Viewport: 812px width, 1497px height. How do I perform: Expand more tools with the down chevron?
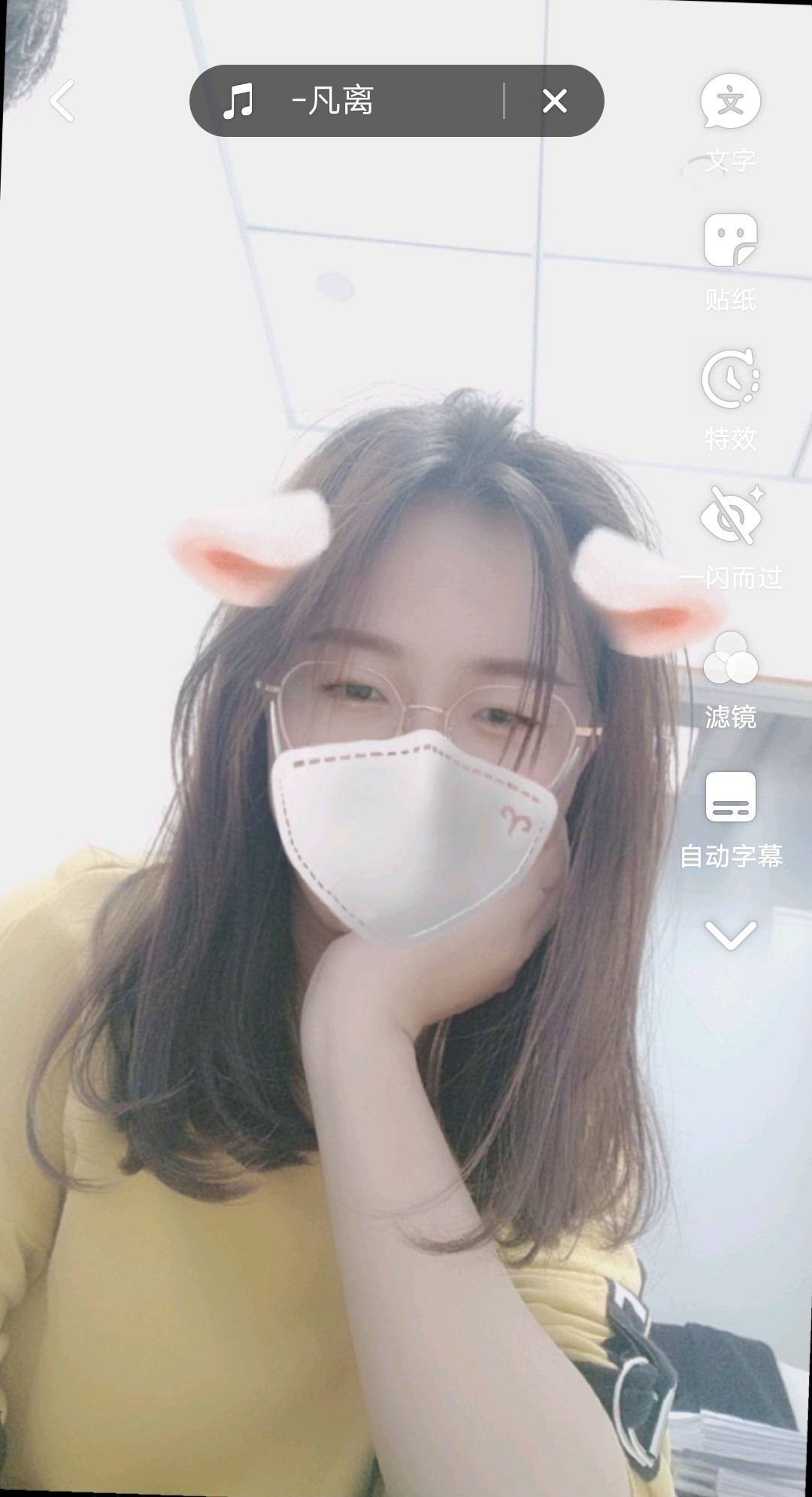[731, 936]
